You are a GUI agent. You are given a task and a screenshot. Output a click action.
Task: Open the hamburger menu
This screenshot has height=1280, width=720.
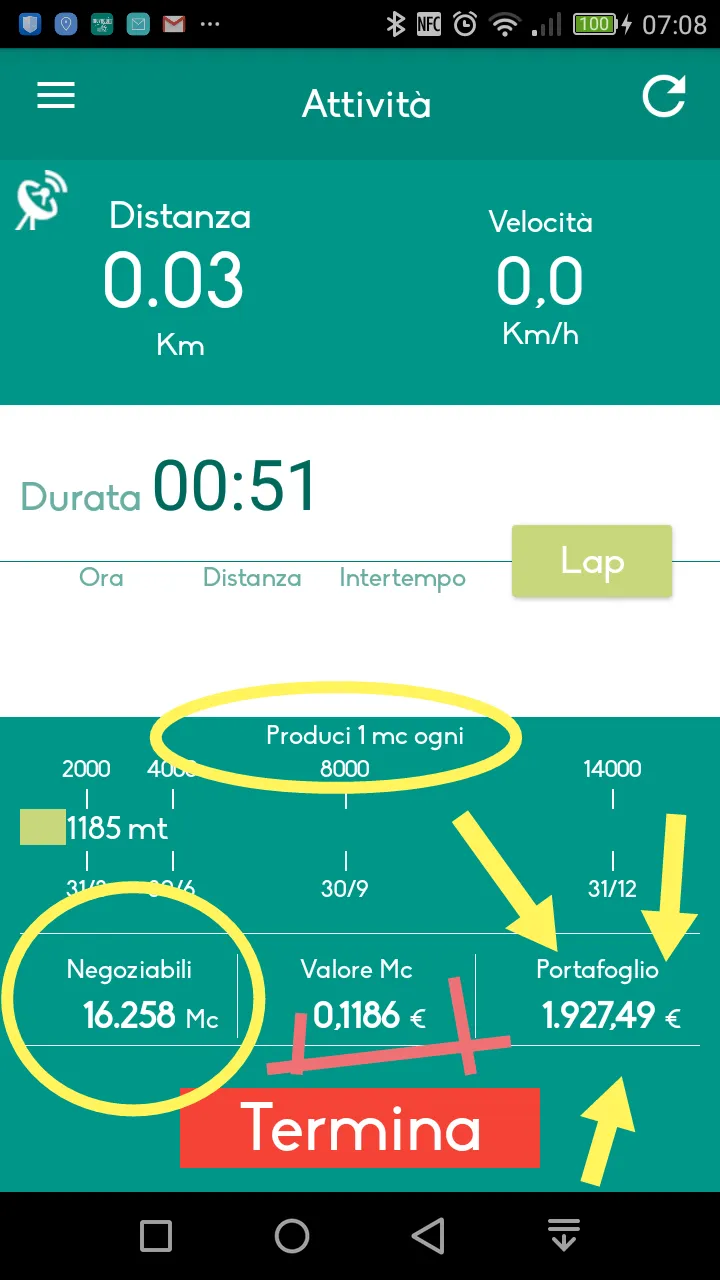56,95
